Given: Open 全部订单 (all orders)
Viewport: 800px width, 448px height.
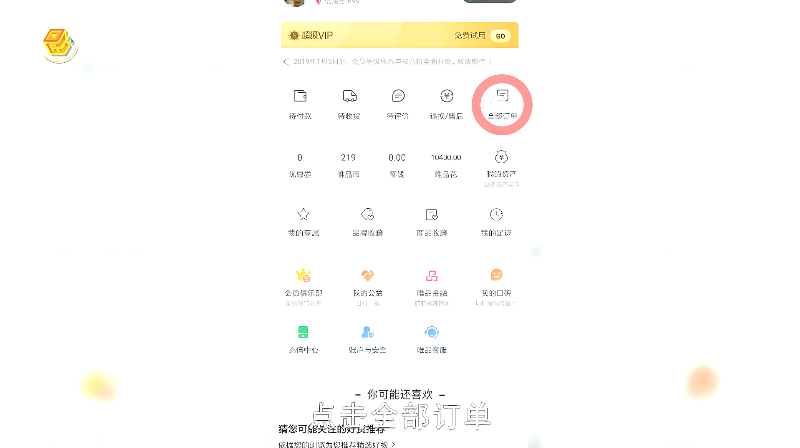Looking at the screenshot, I should (502, 103).
